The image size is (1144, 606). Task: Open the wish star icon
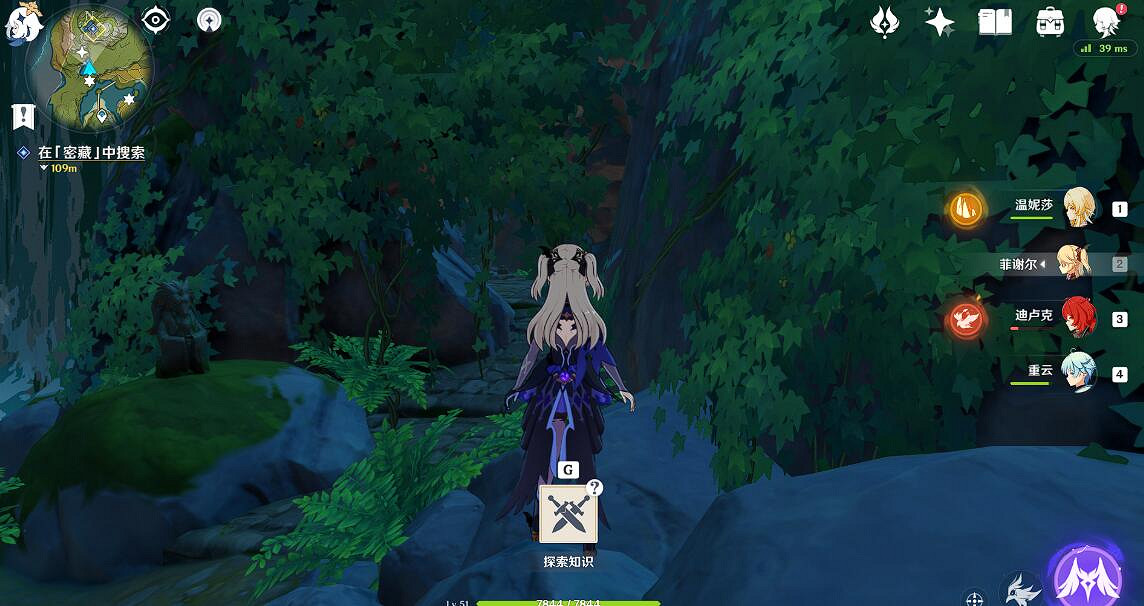[x=939, y=22]
